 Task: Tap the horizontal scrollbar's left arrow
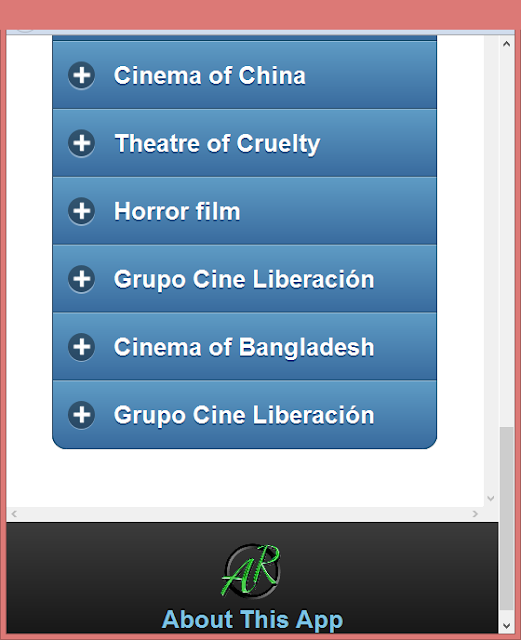point(14,514)
